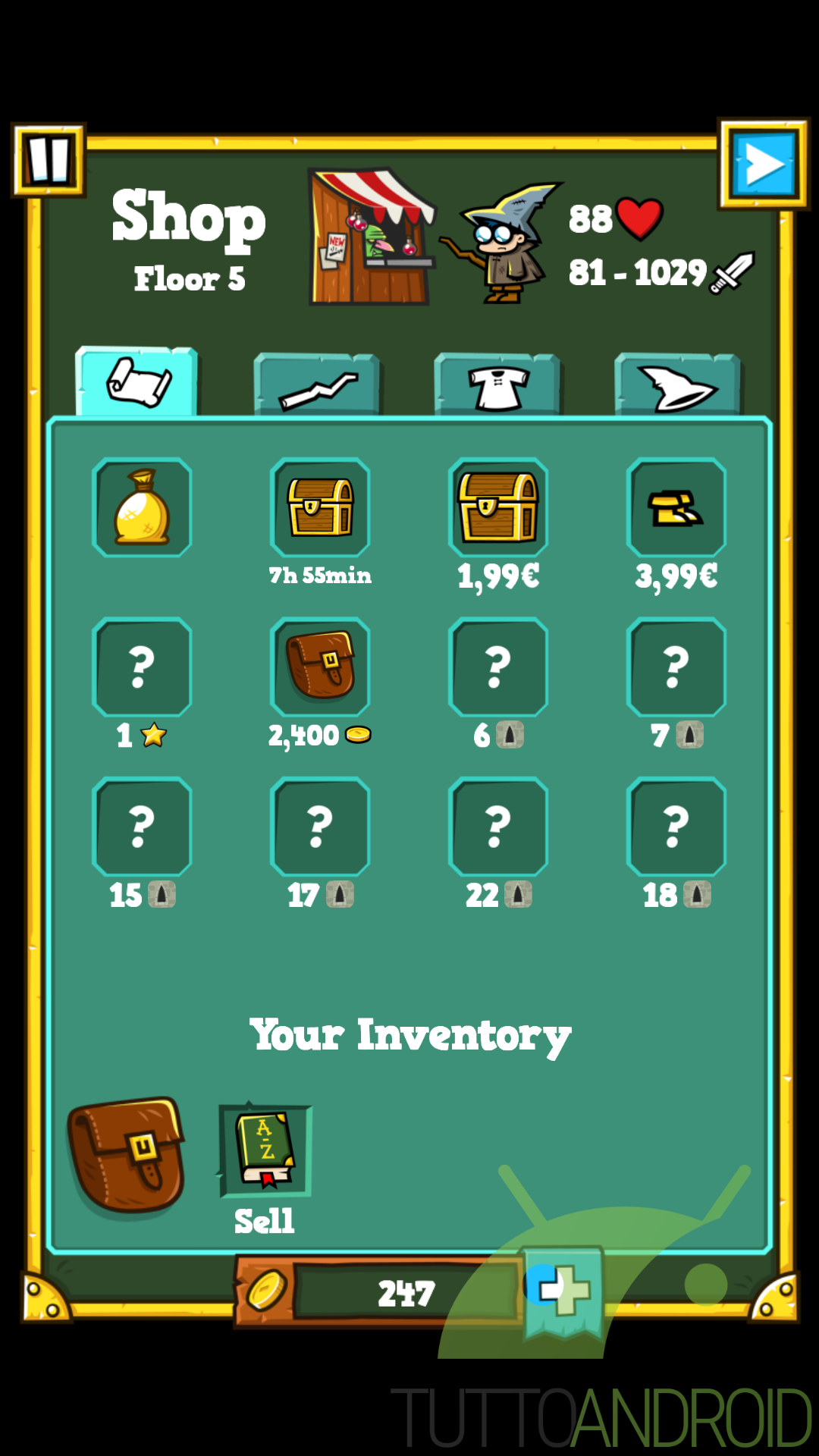
Task: Select the mystery item at floor 6
Action: tap(498, 667)
